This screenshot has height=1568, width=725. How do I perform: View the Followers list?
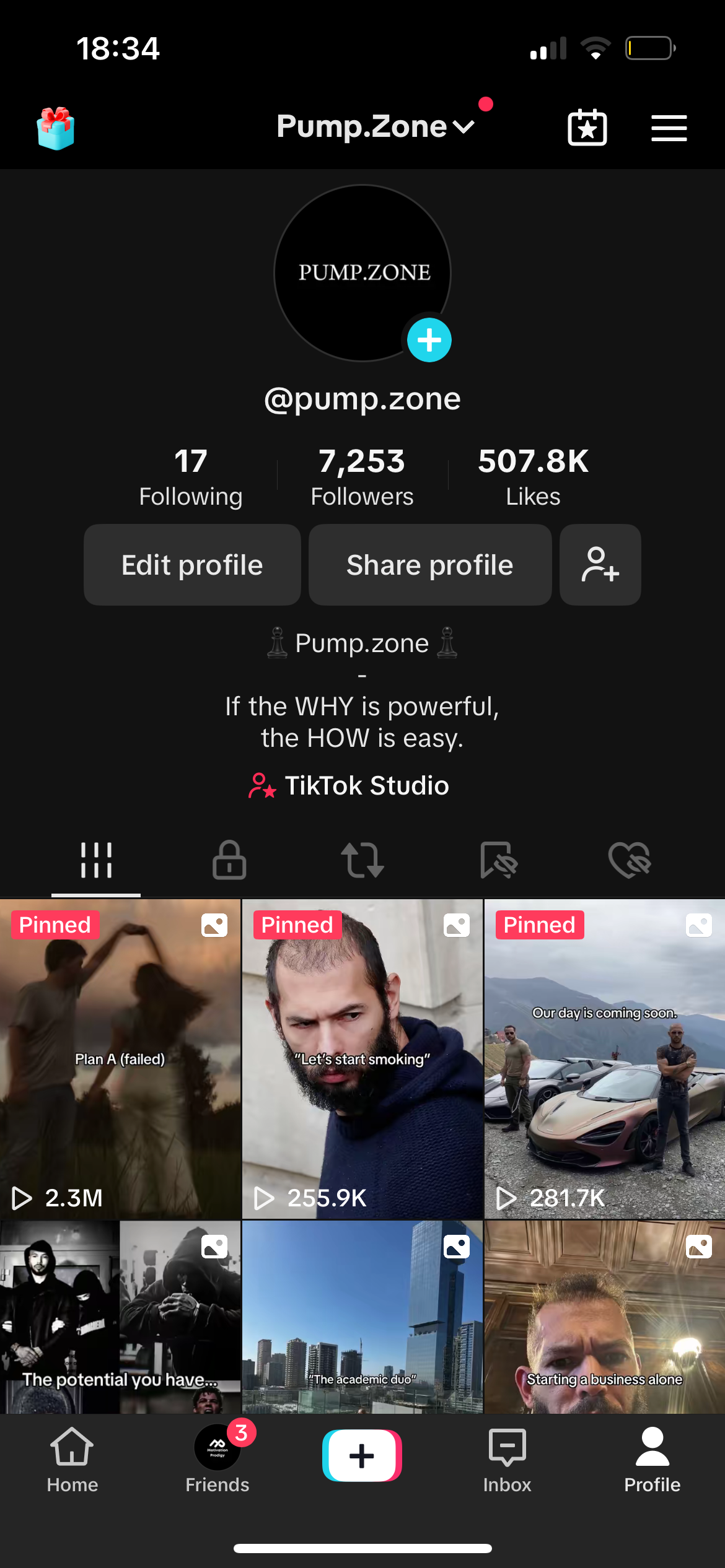[x=362, y=477]
